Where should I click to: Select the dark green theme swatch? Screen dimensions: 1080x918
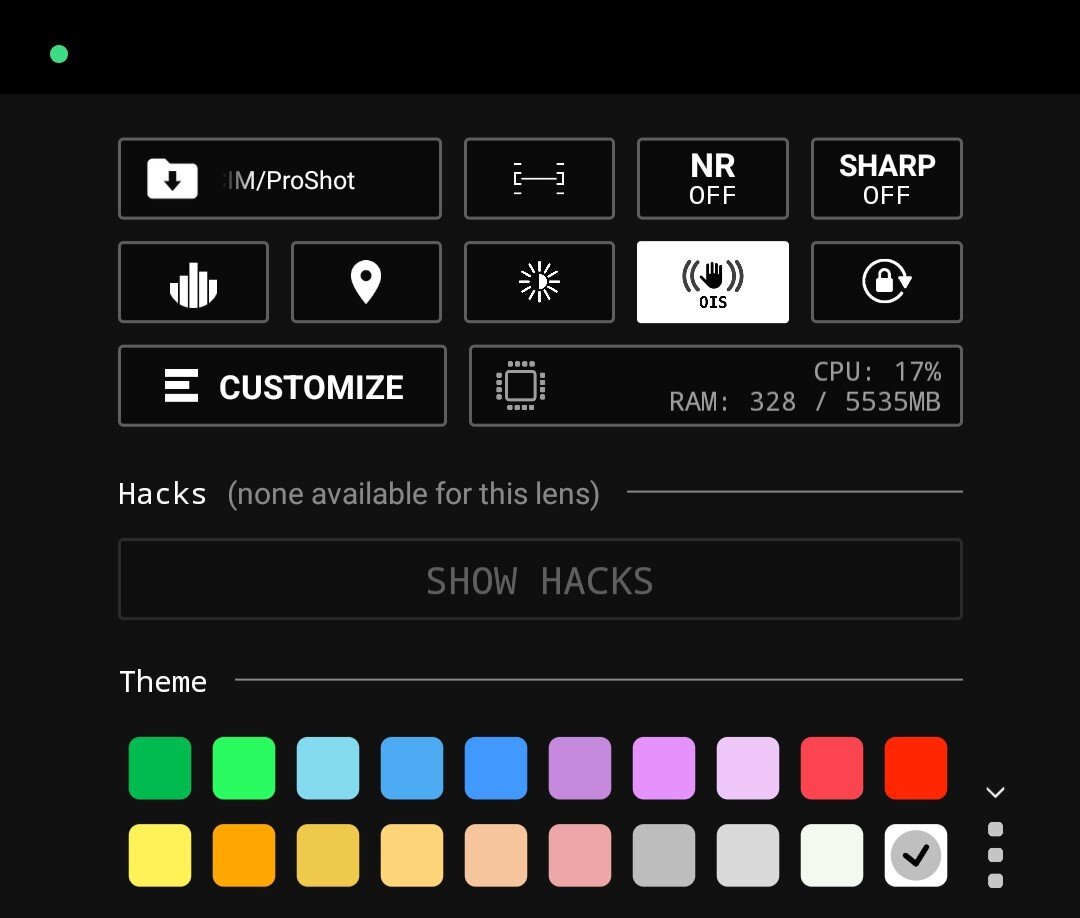[x=160, y=768]
